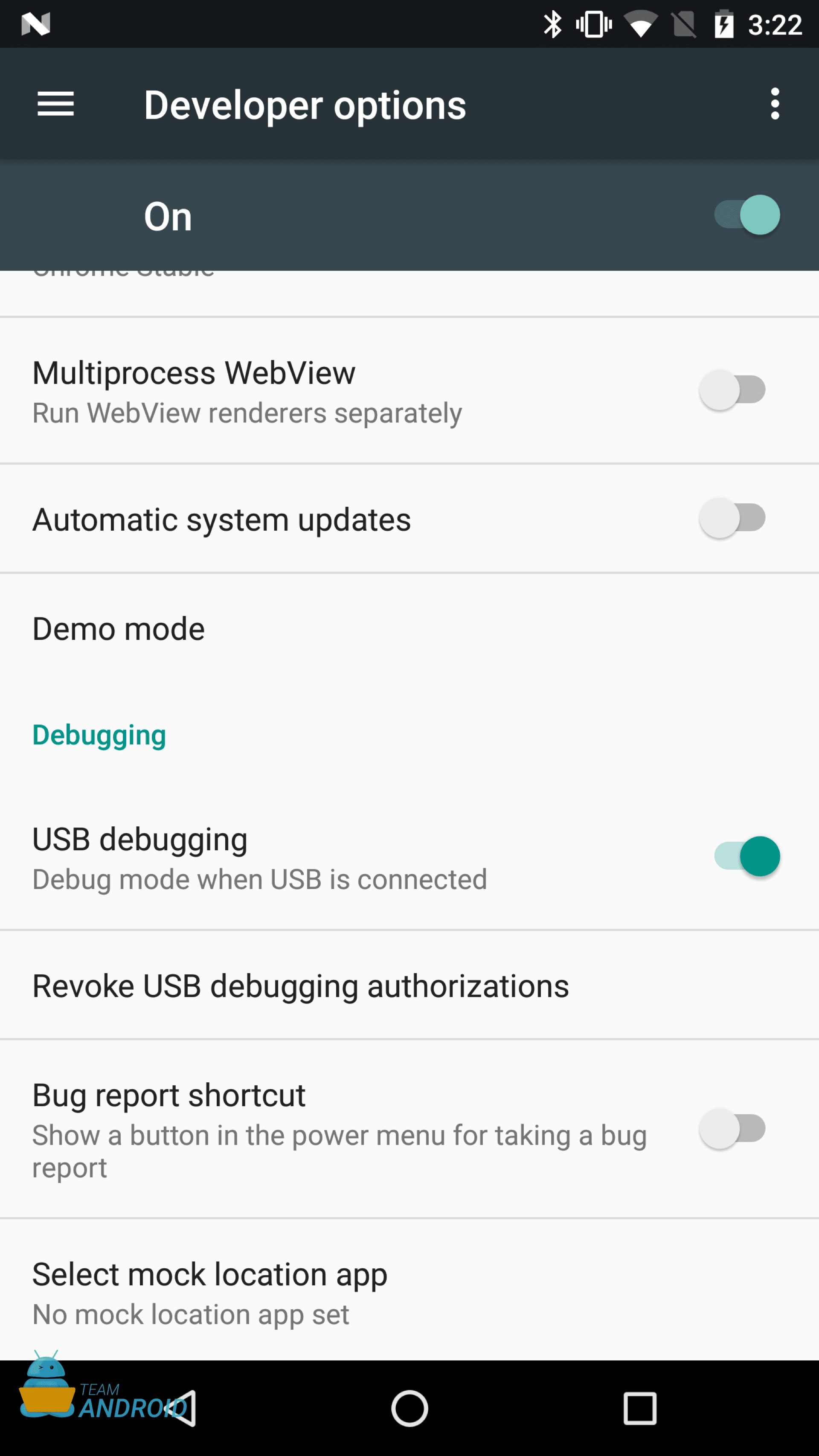
Task: Turn on Automatic system updates
Action: coord(732,517)
